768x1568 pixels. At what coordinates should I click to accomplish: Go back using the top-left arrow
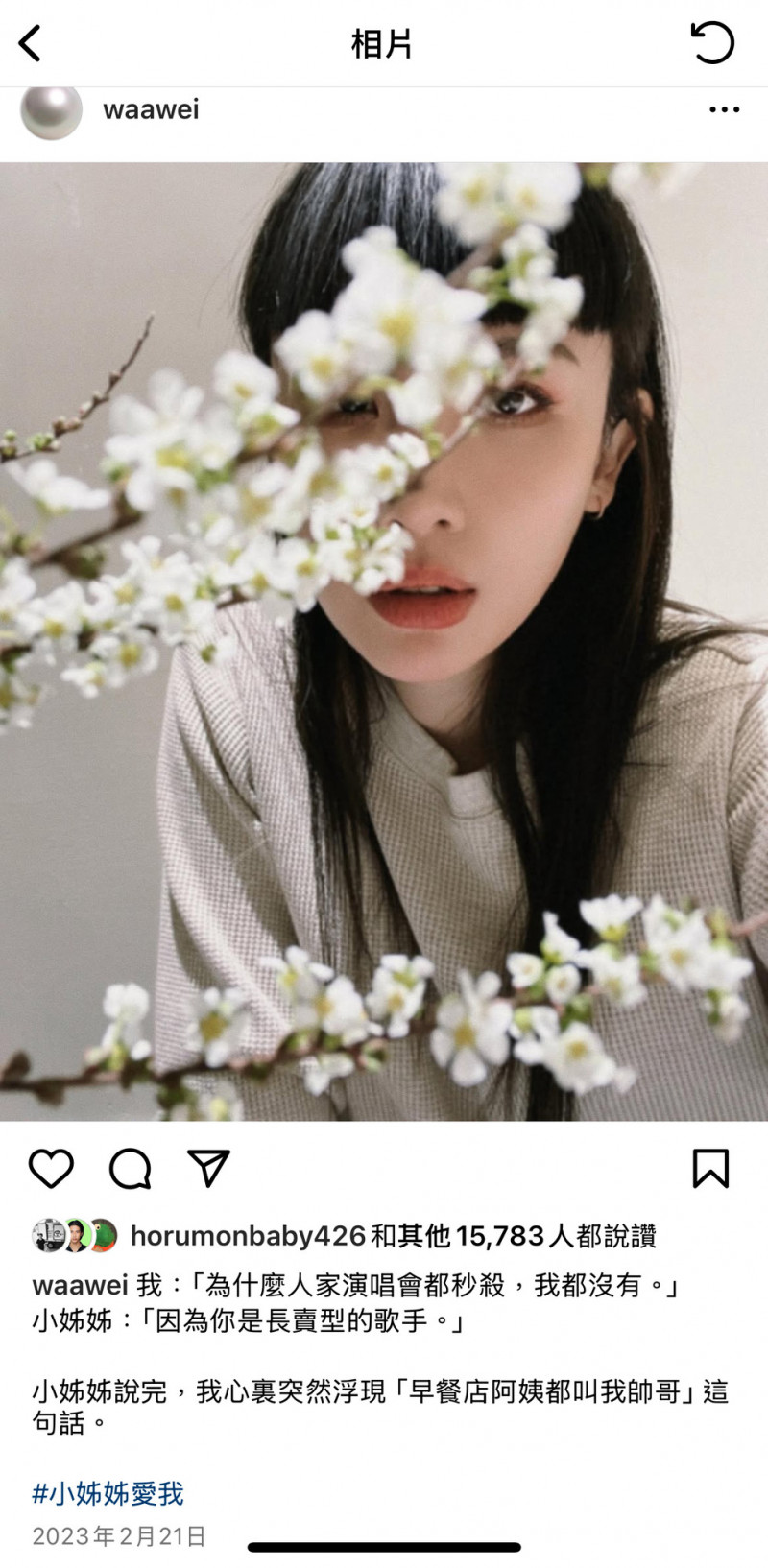[x=31, y=43]
